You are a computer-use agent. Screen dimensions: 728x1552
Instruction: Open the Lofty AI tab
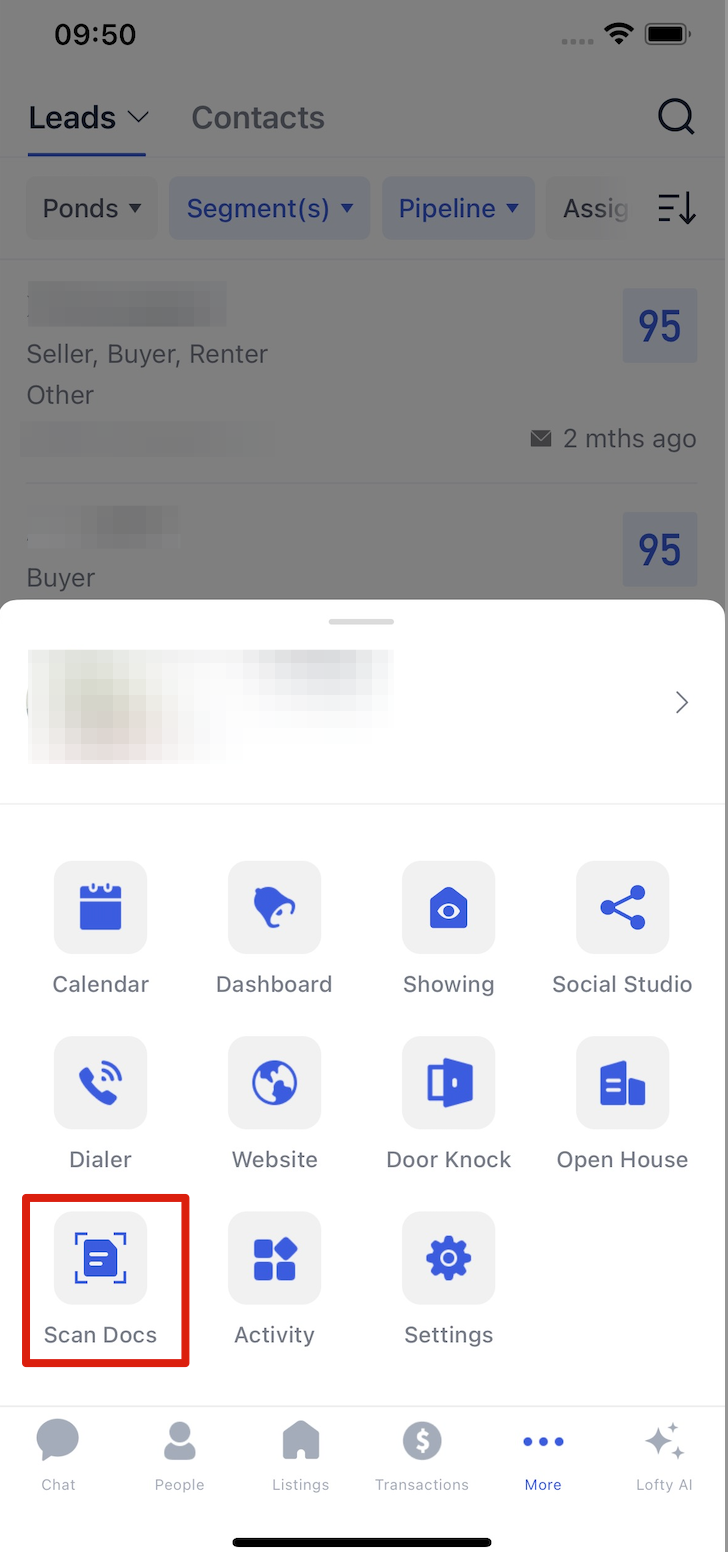coord(664,1455)
